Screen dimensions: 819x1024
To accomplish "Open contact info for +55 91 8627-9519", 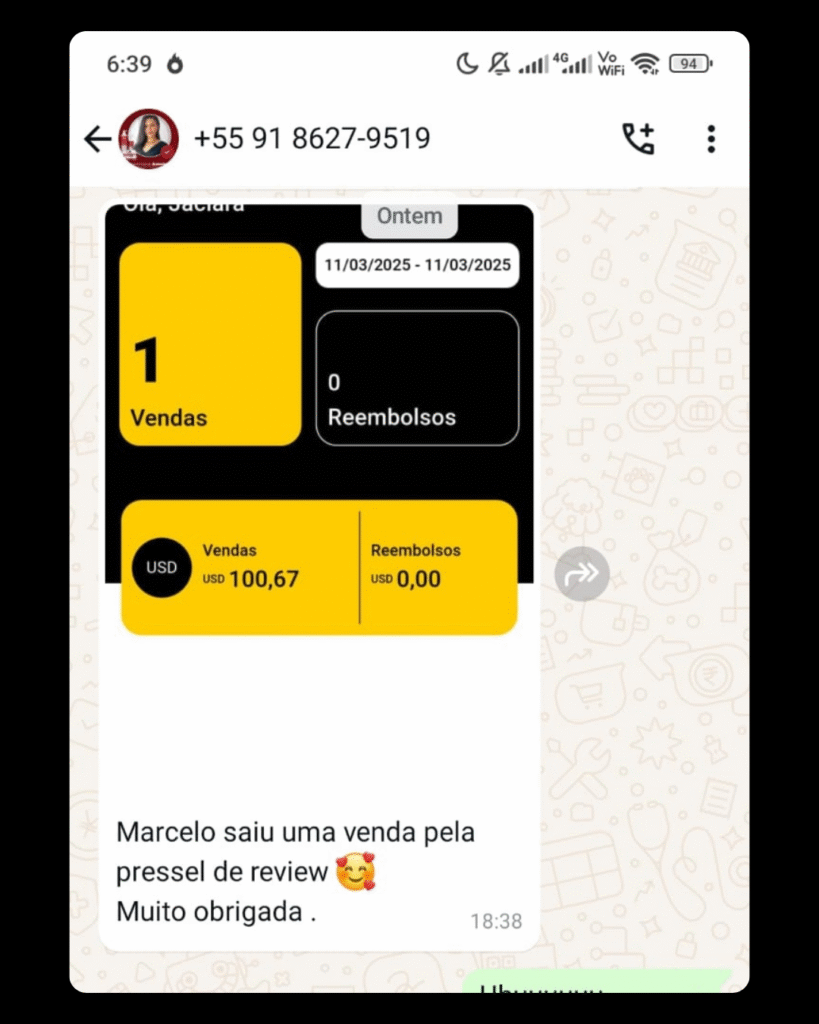I will (312, 139).
